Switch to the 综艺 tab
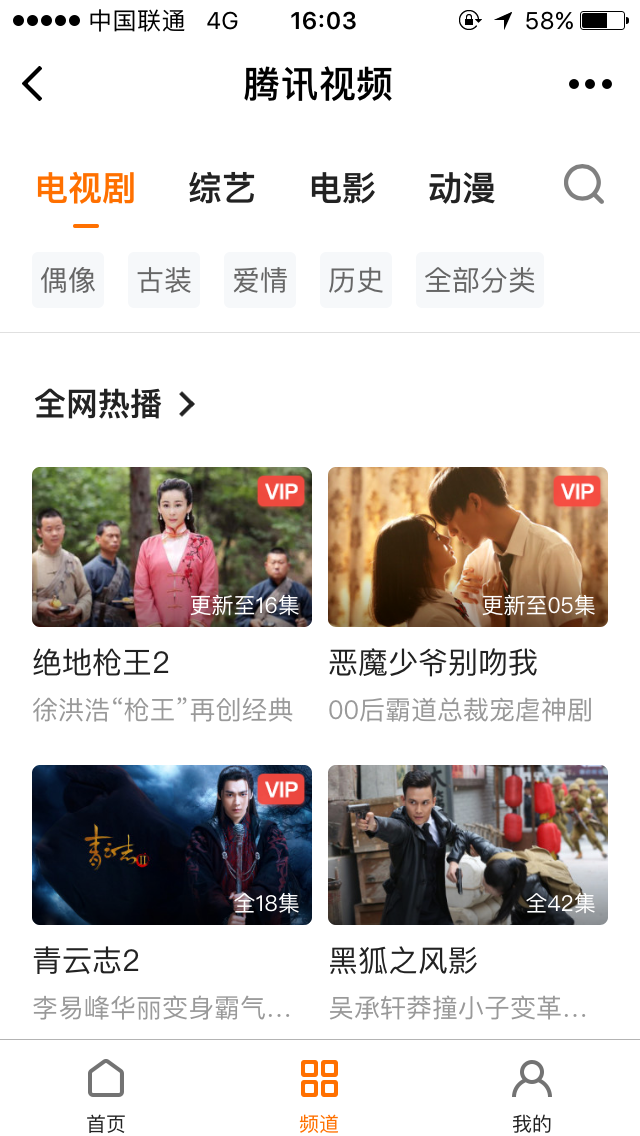This screenshot has height=1136, width=640. click(x=222, y=188)
